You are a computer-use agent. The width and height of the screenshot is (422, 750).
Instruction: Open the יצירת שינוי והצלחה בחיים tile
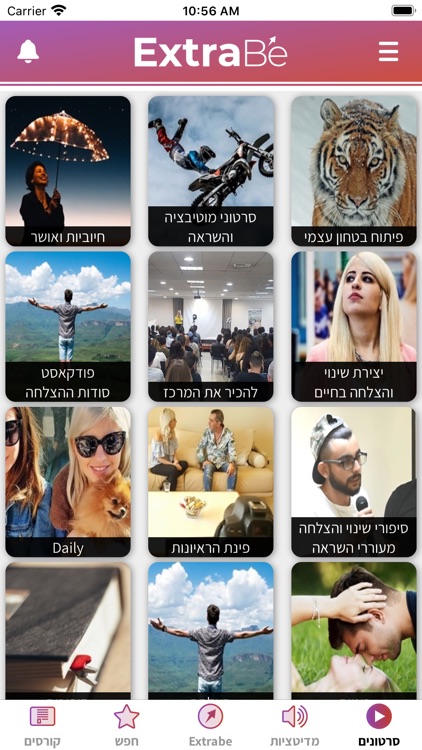pyautogui.click(x=354, y=327)
